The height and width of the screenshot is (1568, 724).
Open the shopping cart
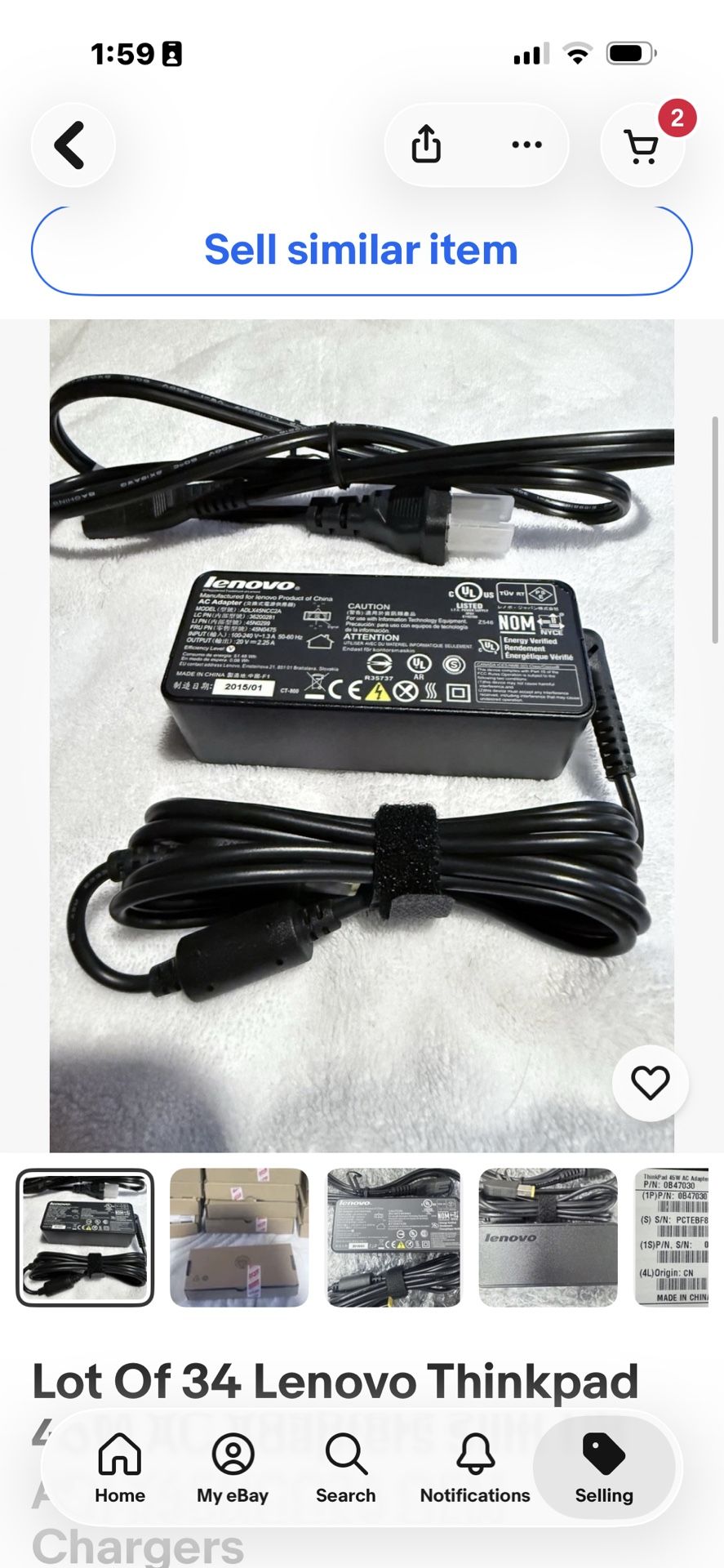(642, 146)
